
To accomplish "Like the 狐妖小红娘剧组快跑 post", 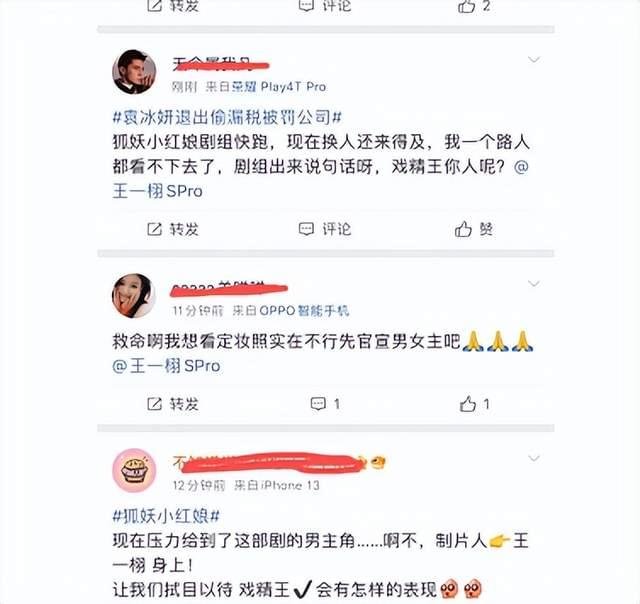I will (474, 229).
